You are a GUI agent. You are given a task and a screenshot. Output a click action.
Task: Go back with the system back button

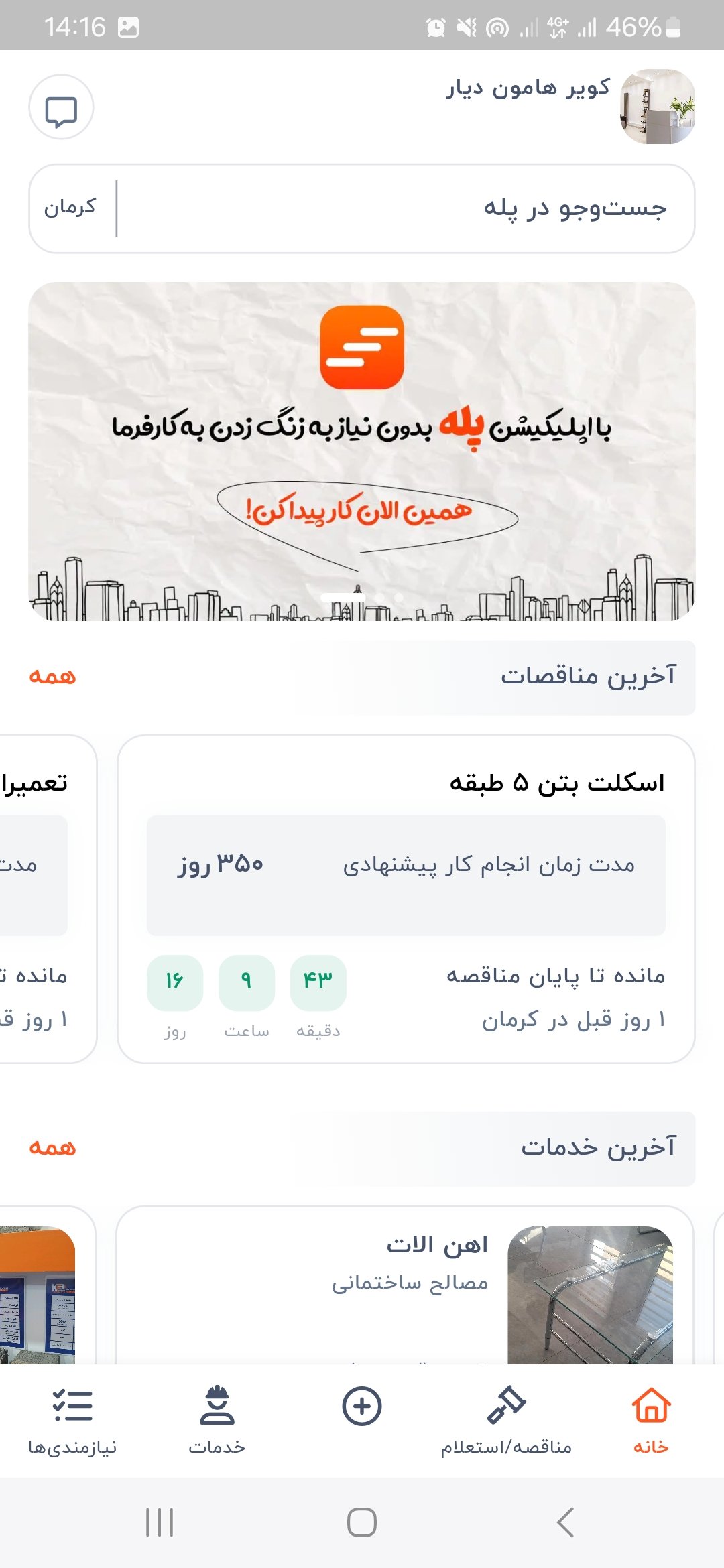click(565, 1522)
